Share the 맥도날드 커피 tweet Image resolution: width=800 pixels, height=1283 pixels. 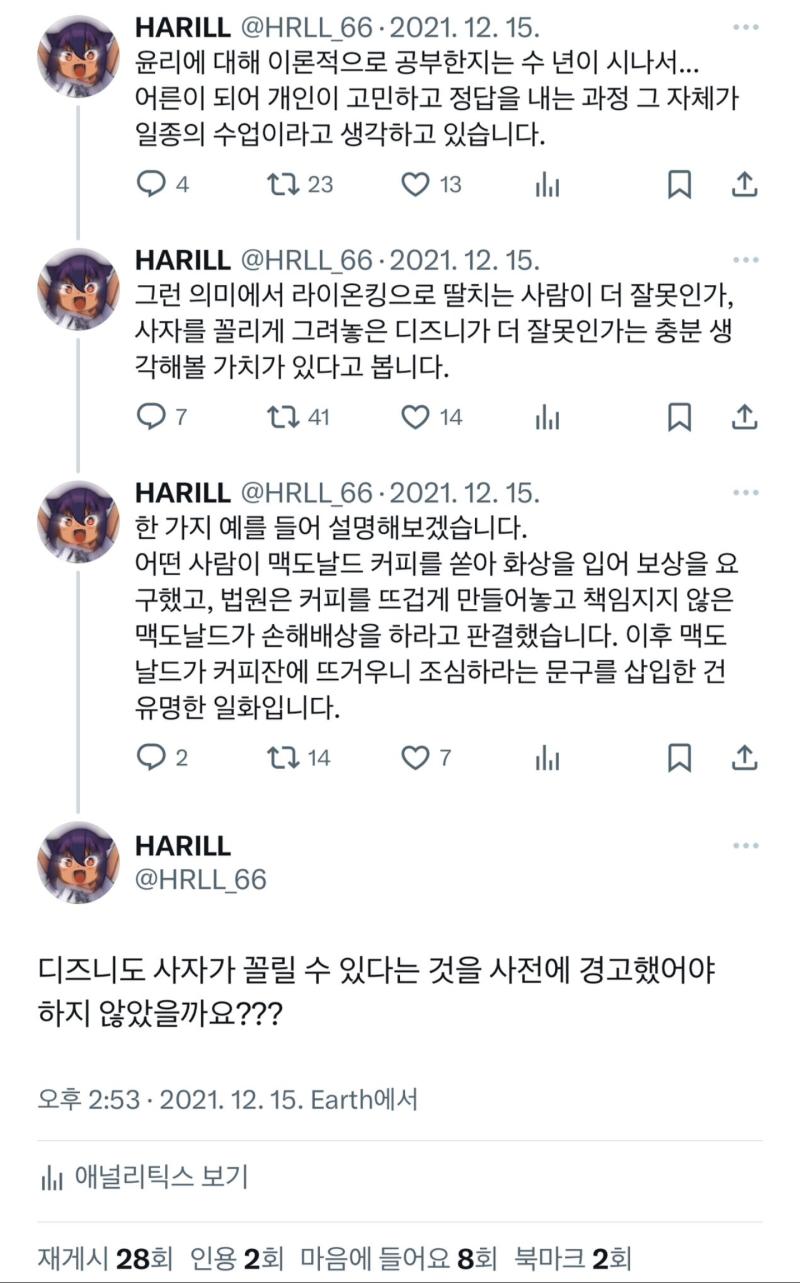[x=744, y=758]
